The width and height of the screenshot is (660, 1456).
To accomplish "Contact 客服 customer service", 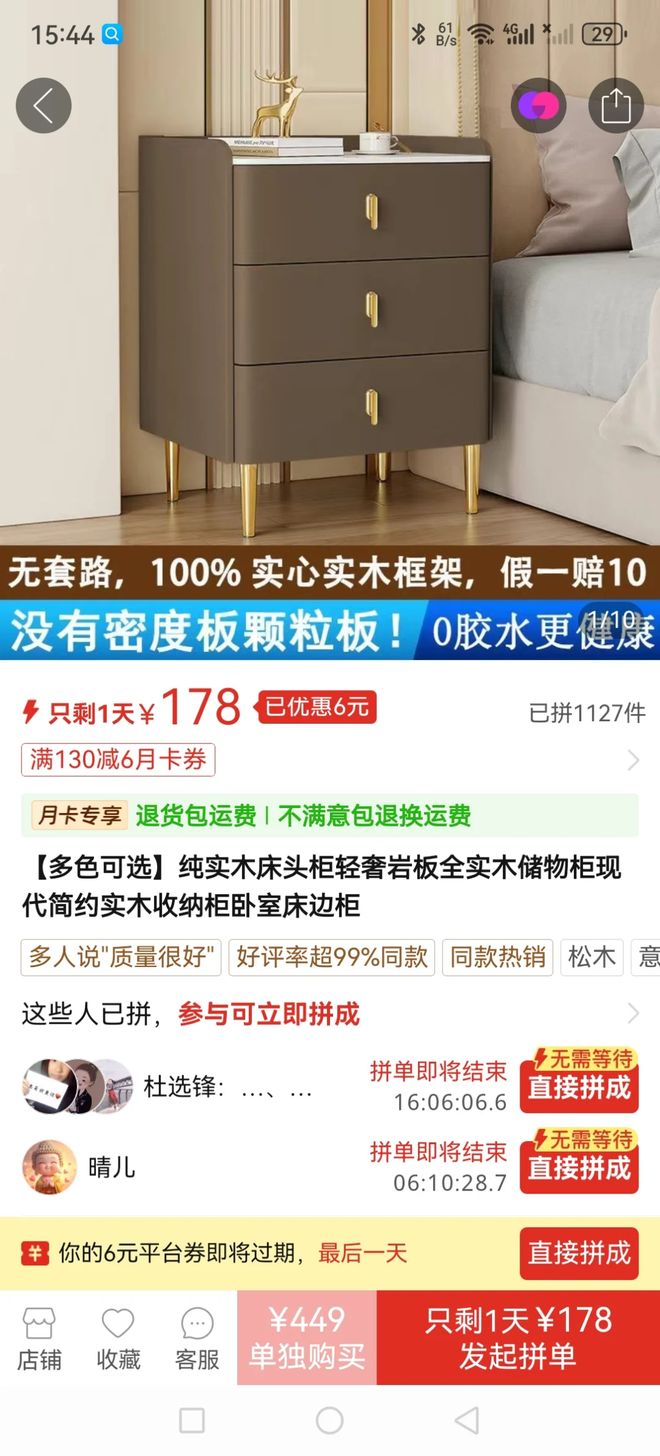I will 197,1338.
